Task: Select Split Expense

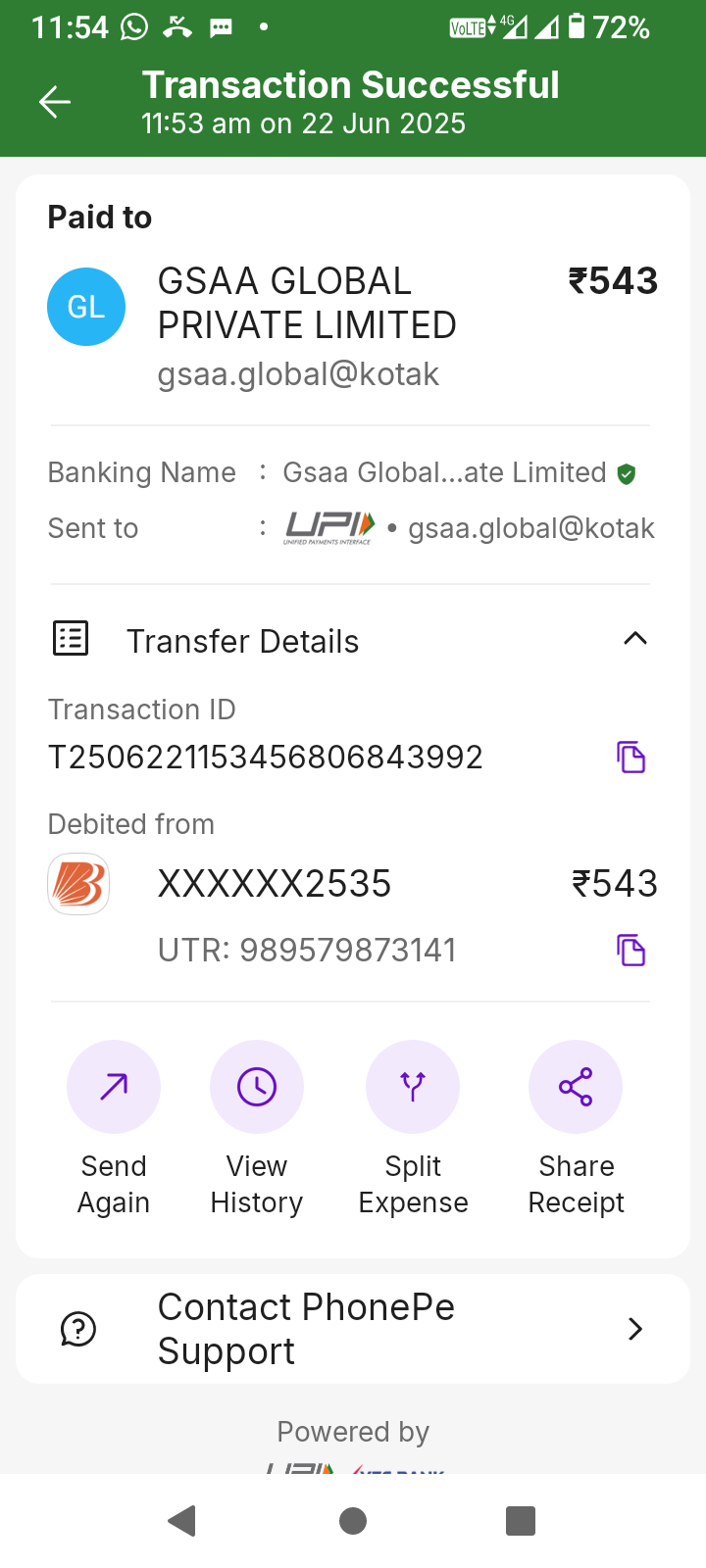Action: tap(413, 1087)
